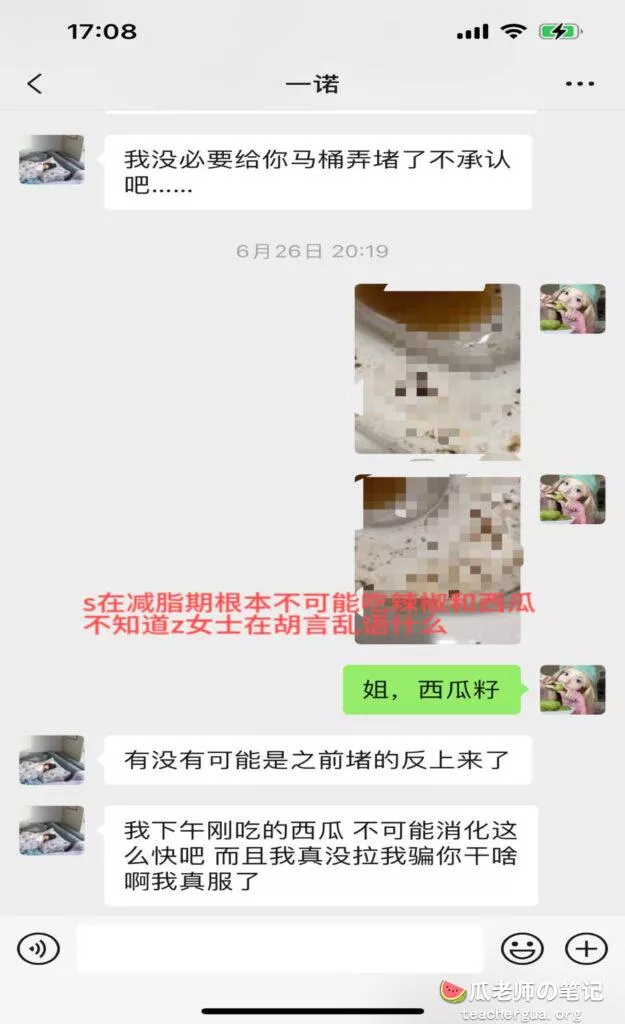Focus the message text field
Screen dimensions: 625x1024
[x=280, y=948]
